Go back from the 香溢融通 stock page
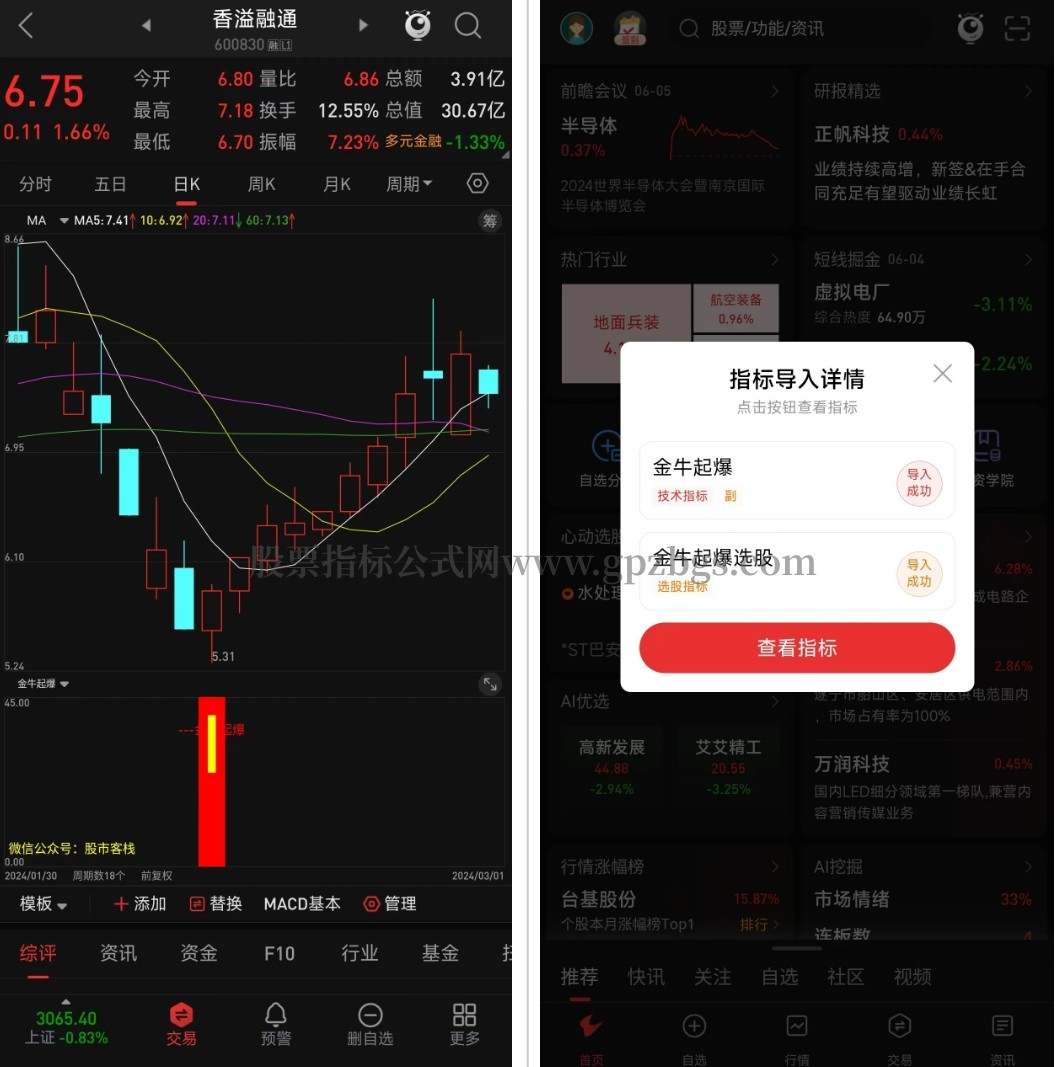Viewport: 1059px width, 1067px height. click(26, 26)
